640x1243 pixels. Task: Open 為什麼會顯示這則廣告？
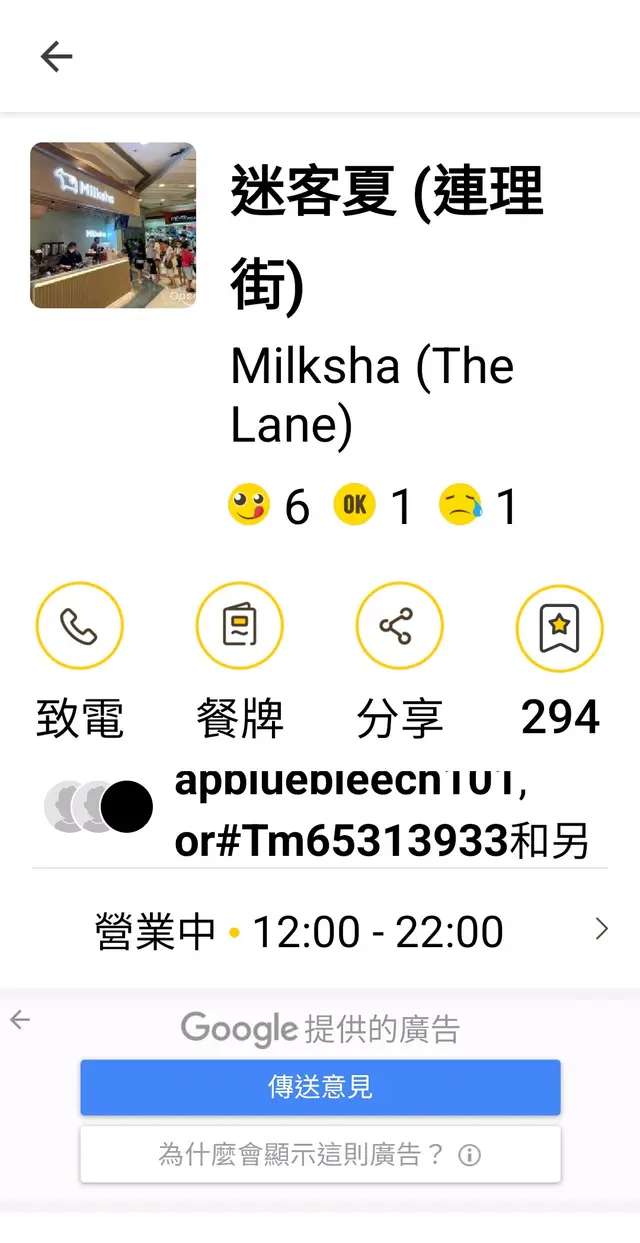coord(320,1155)
